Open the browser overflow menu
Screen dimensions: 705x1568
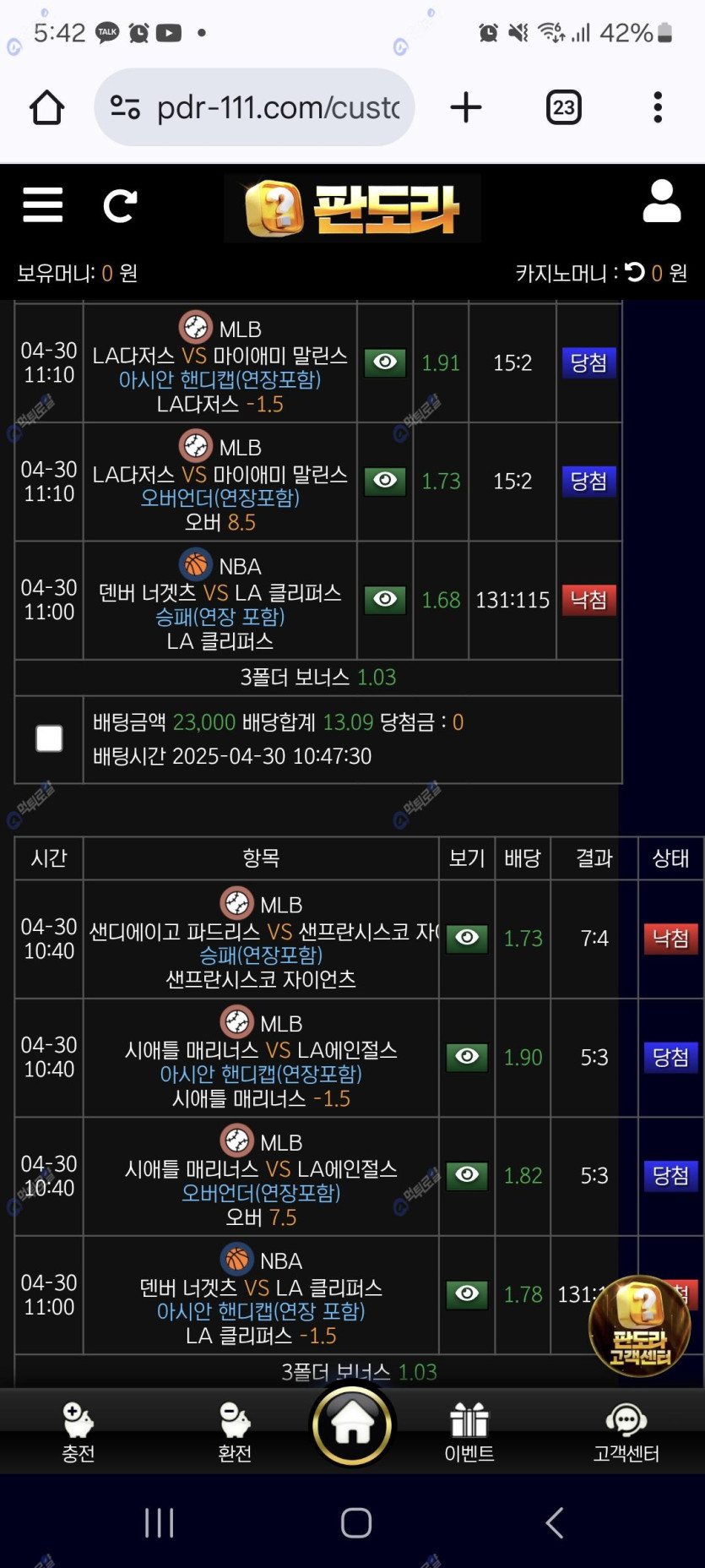[x=658, y=107]
